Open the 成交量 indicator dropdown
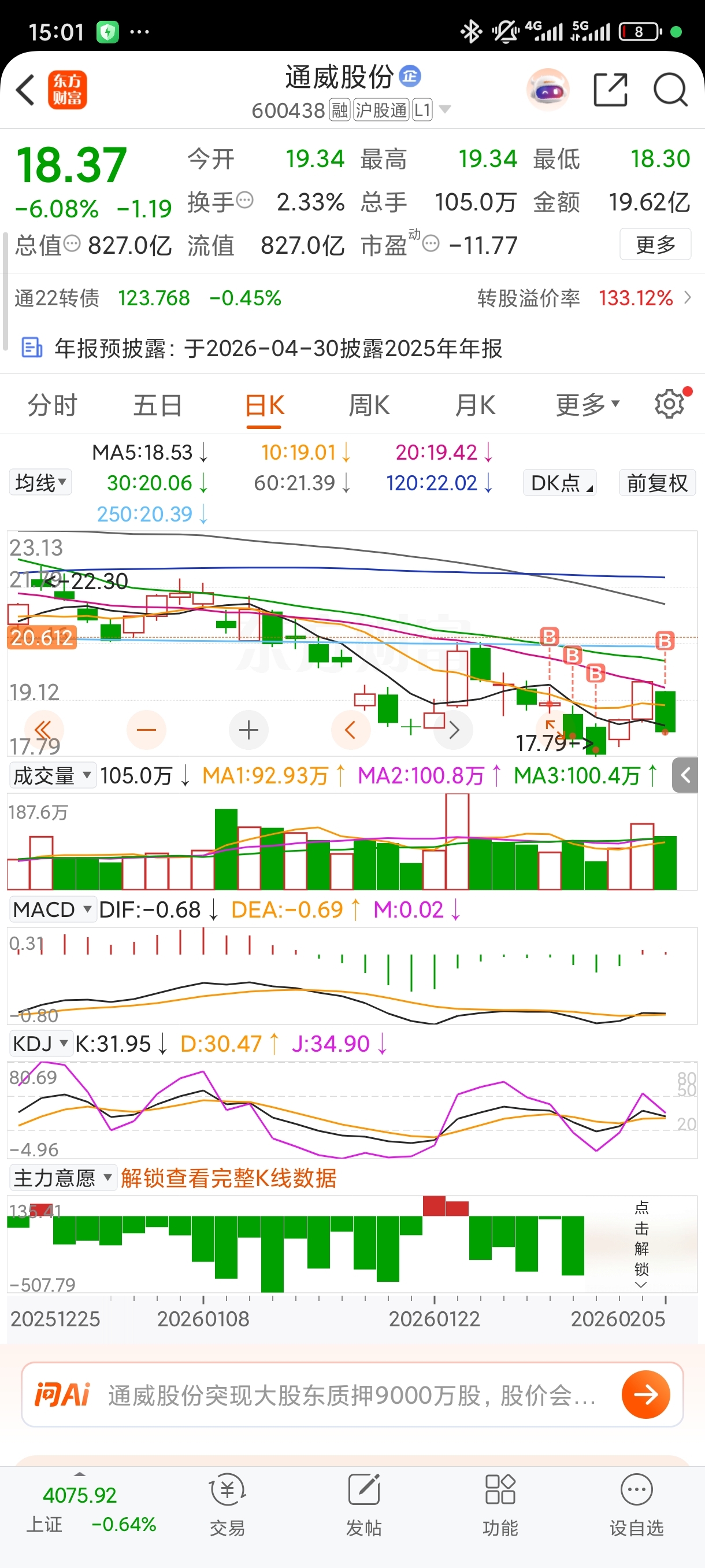Image resolution: width=705 pixels, height=1568 pixels. (x=53, y=775)
